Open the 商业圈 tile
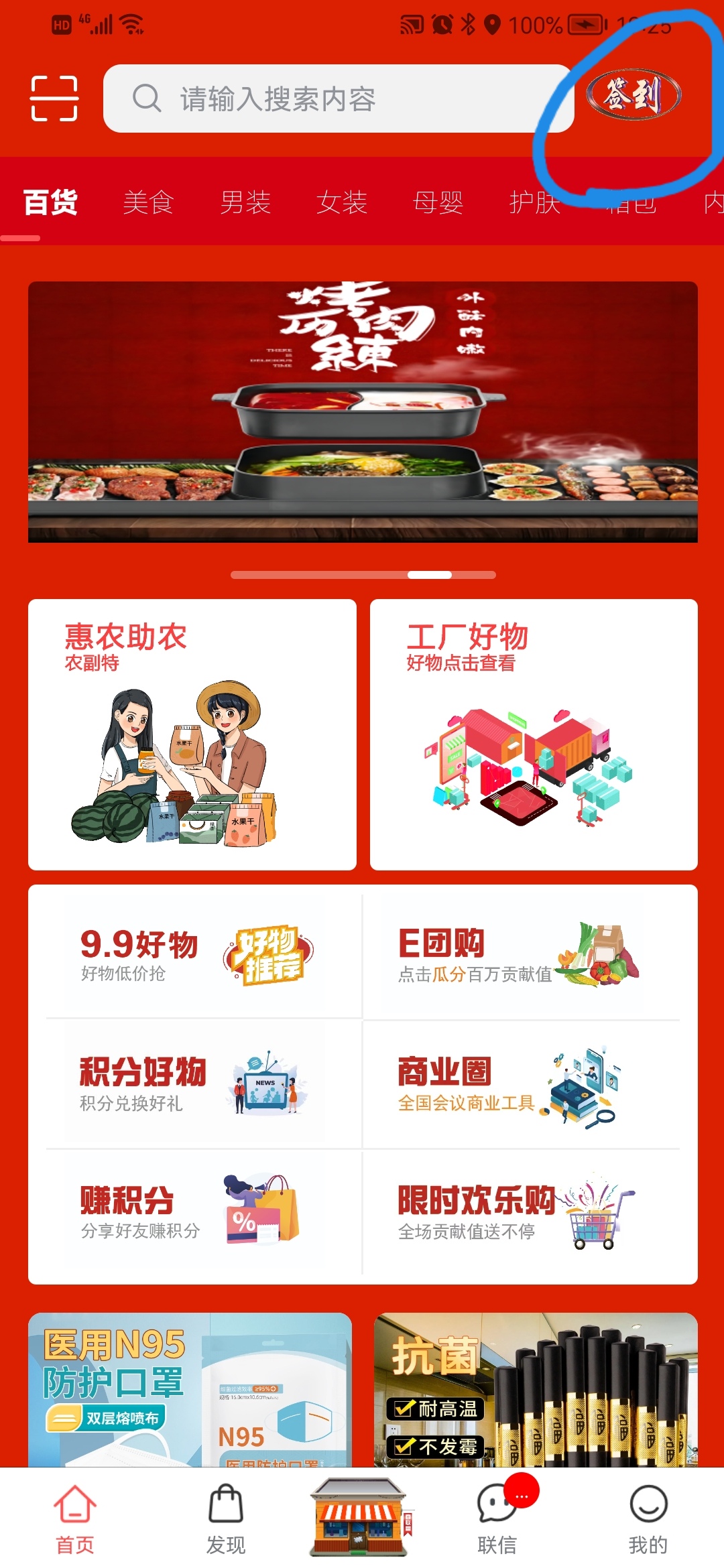 tap(520, 1082)
